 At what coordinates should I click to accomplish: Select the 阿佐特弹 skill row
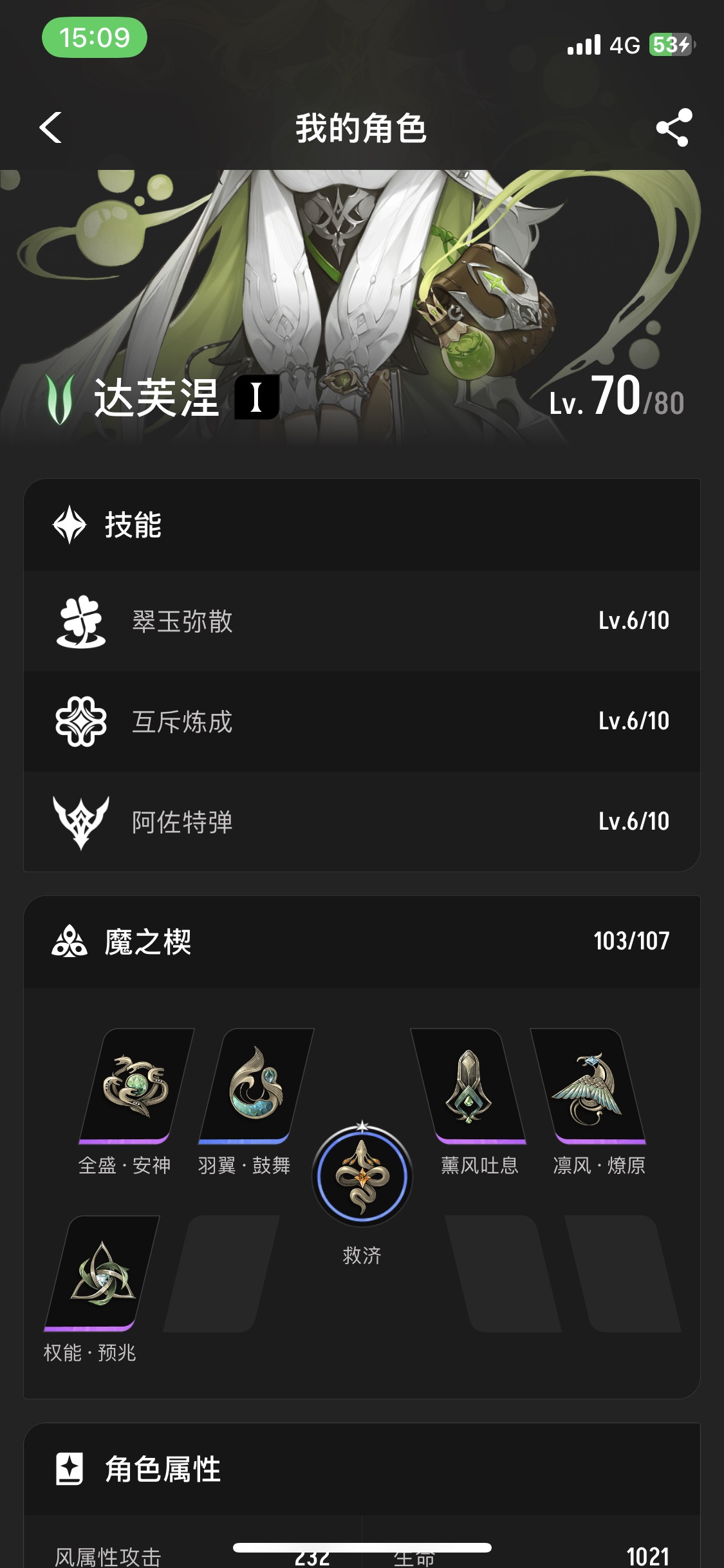pos(362,822)
